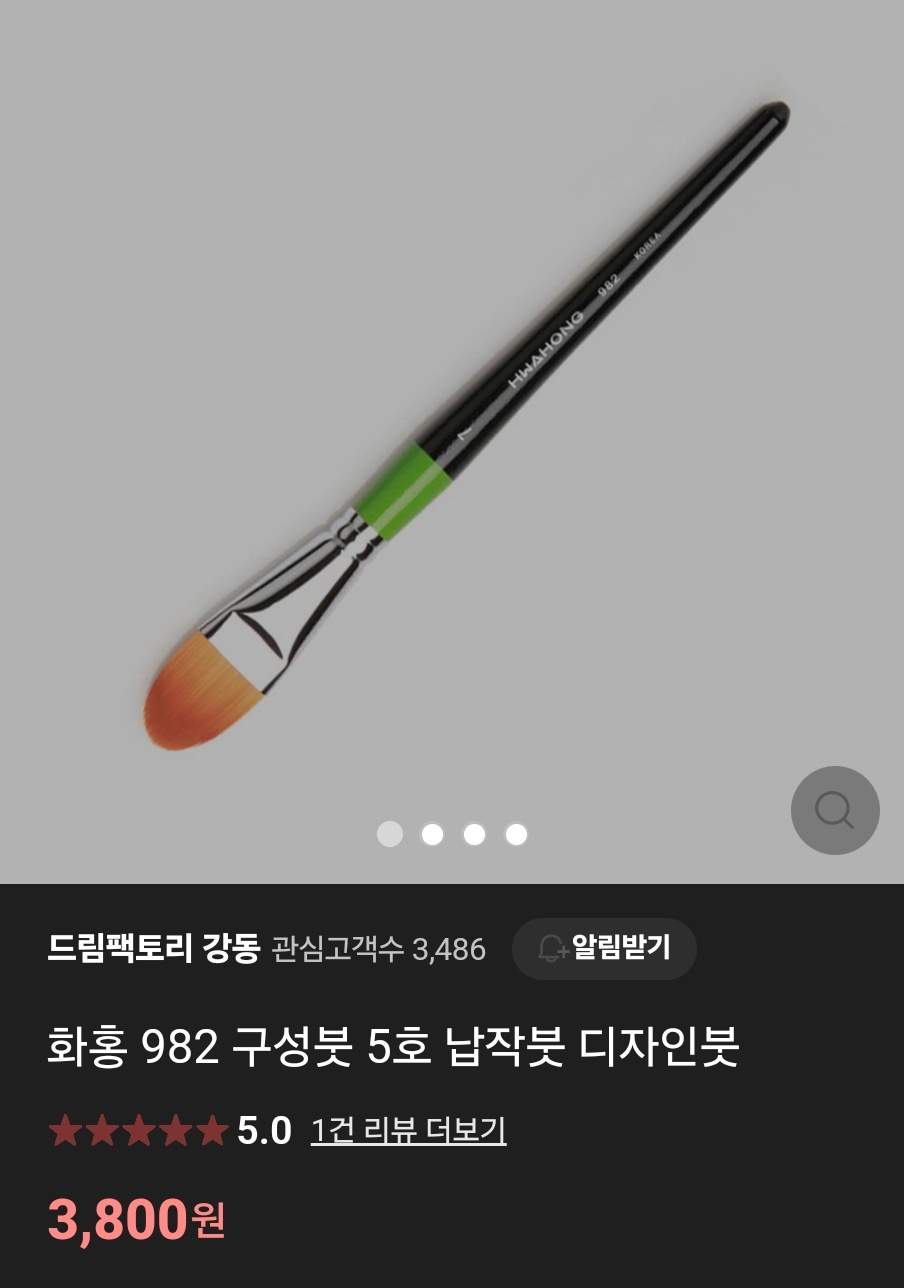
Task: Click the 관심고객수 3,486 text
Action: [x=378, y=949]
